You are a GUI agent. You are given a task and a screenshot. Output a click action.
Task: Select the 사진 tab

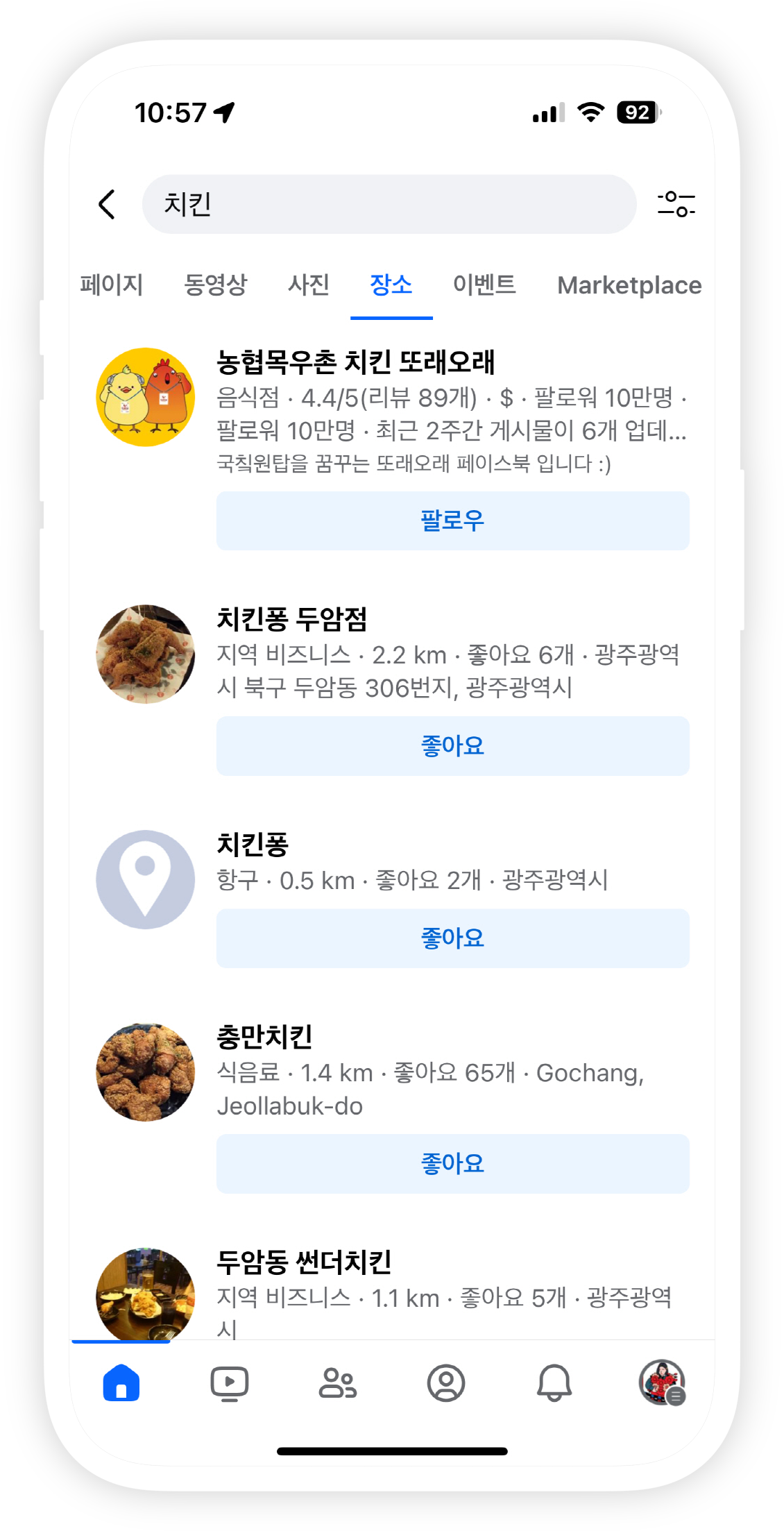[x=309, y=285]
